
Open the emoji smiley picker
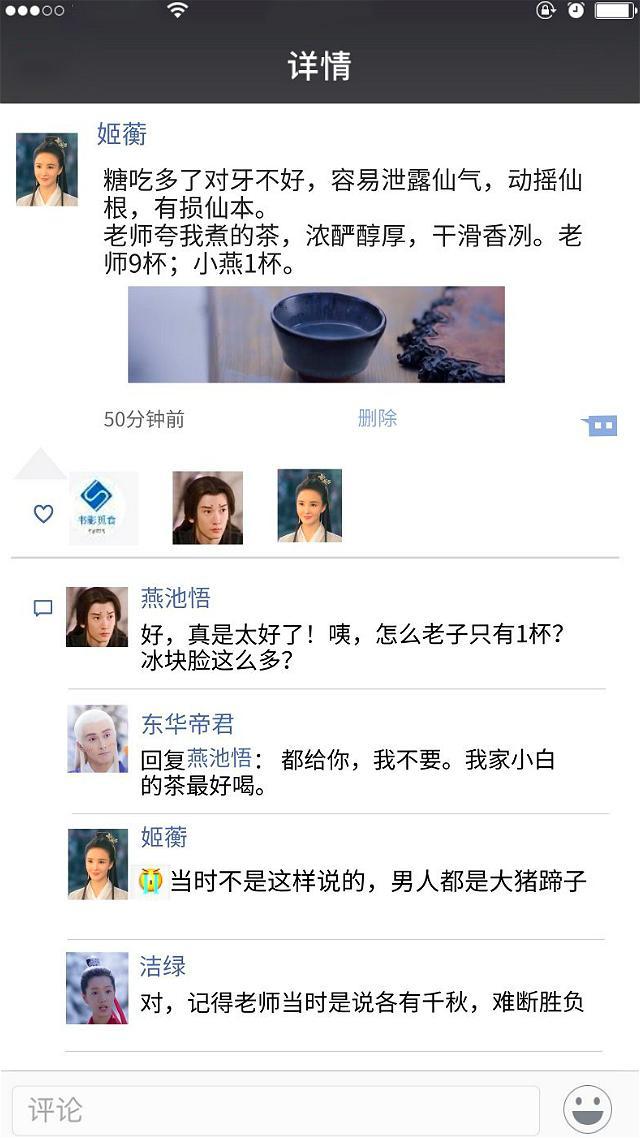[x=587, y=1108]
